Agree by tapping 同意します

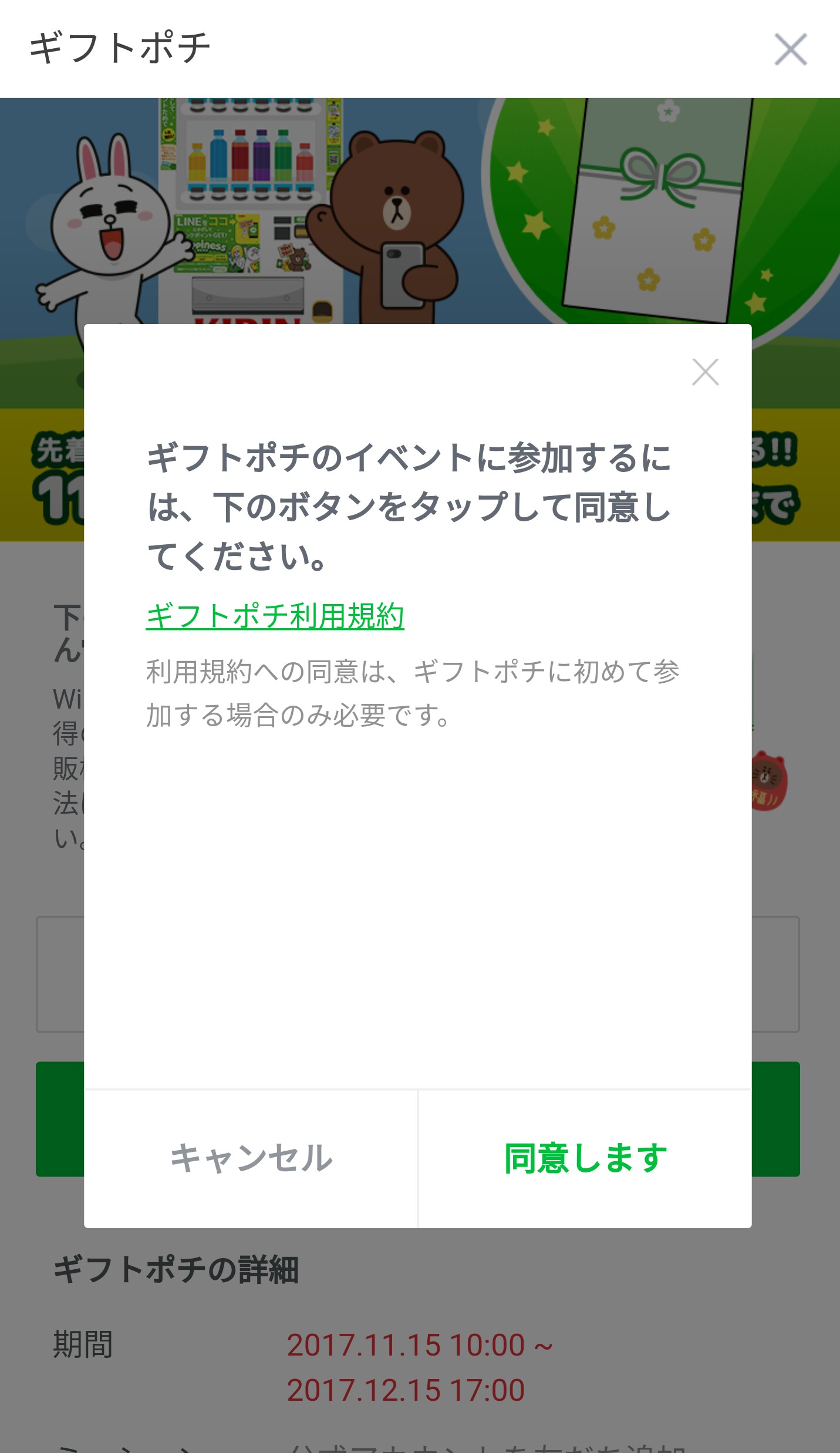click(585, 1158)
